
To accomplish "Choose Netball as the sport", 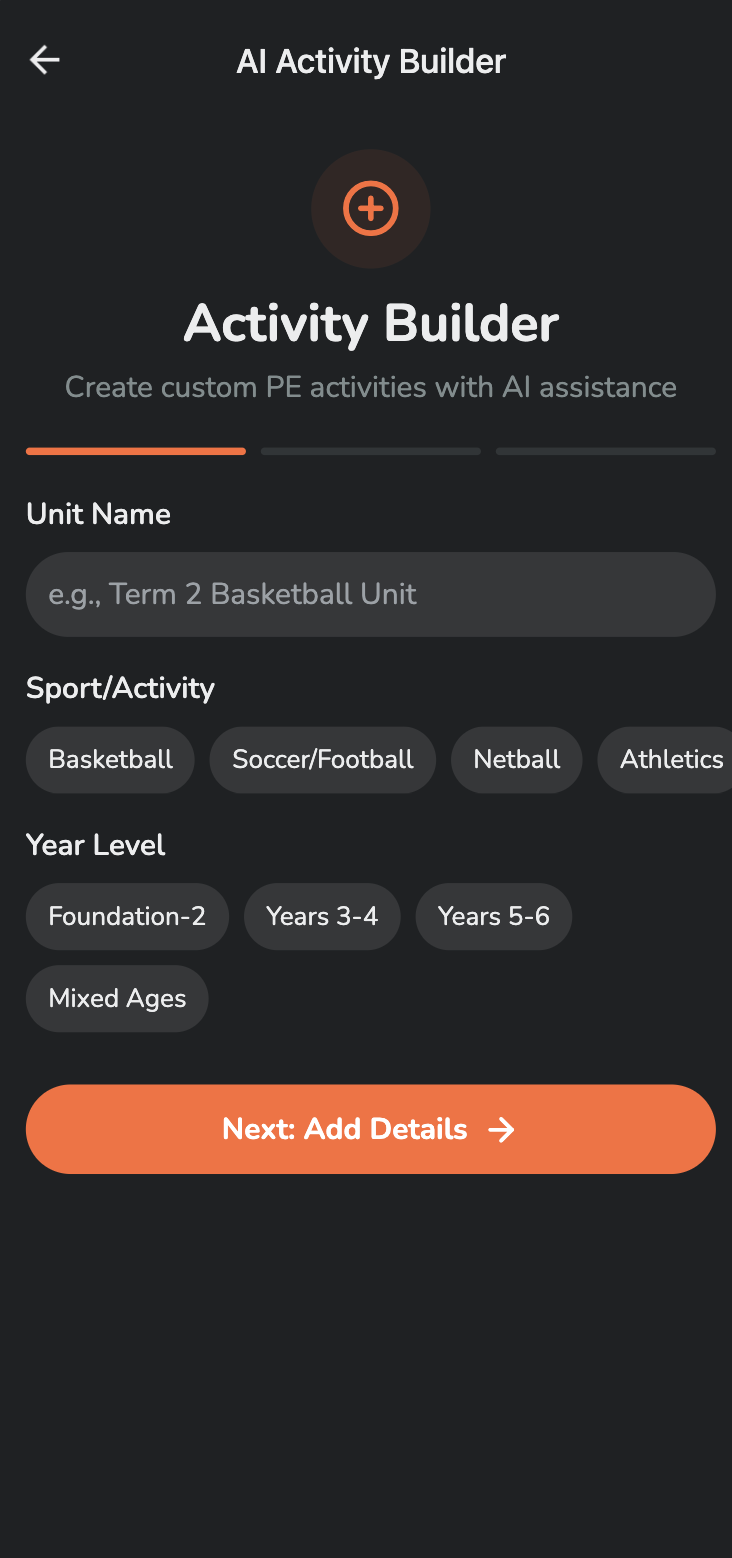I will pos(516,759).
